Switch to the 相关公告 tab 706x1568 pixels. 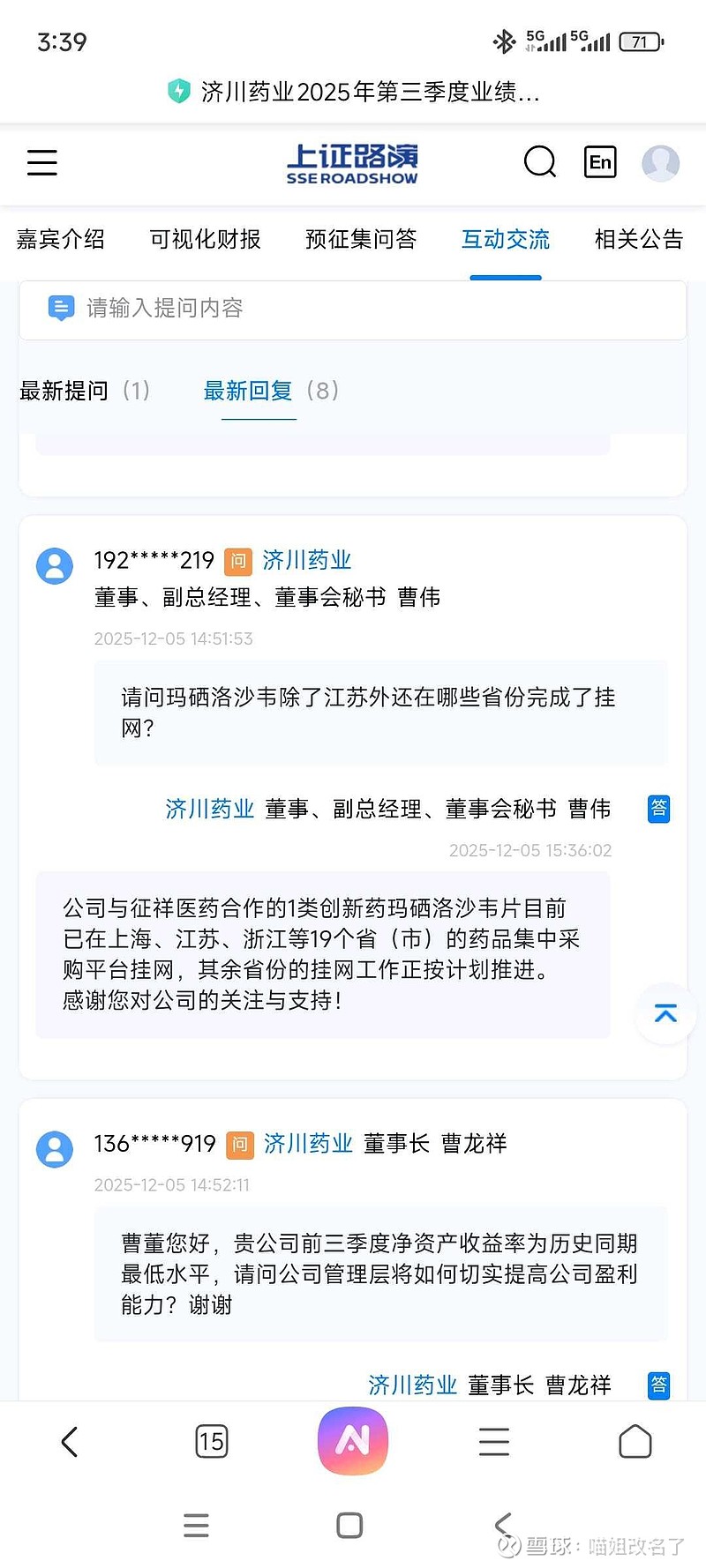tap(637, 239)
